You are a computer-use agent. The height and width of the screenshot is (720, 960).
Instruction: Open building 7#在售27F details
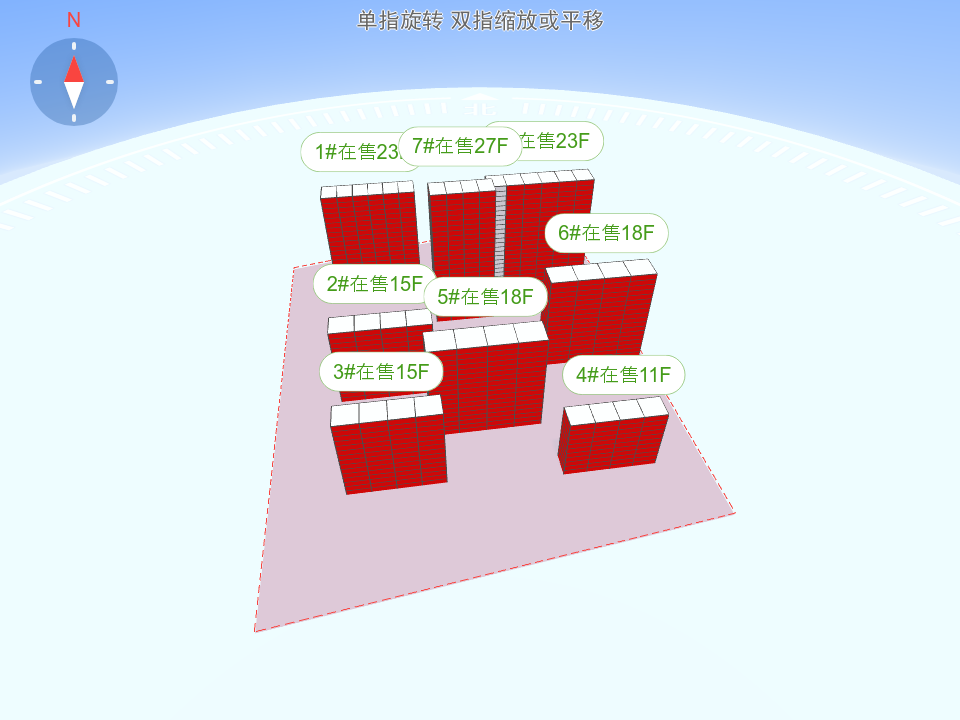[x=460, y=146]
